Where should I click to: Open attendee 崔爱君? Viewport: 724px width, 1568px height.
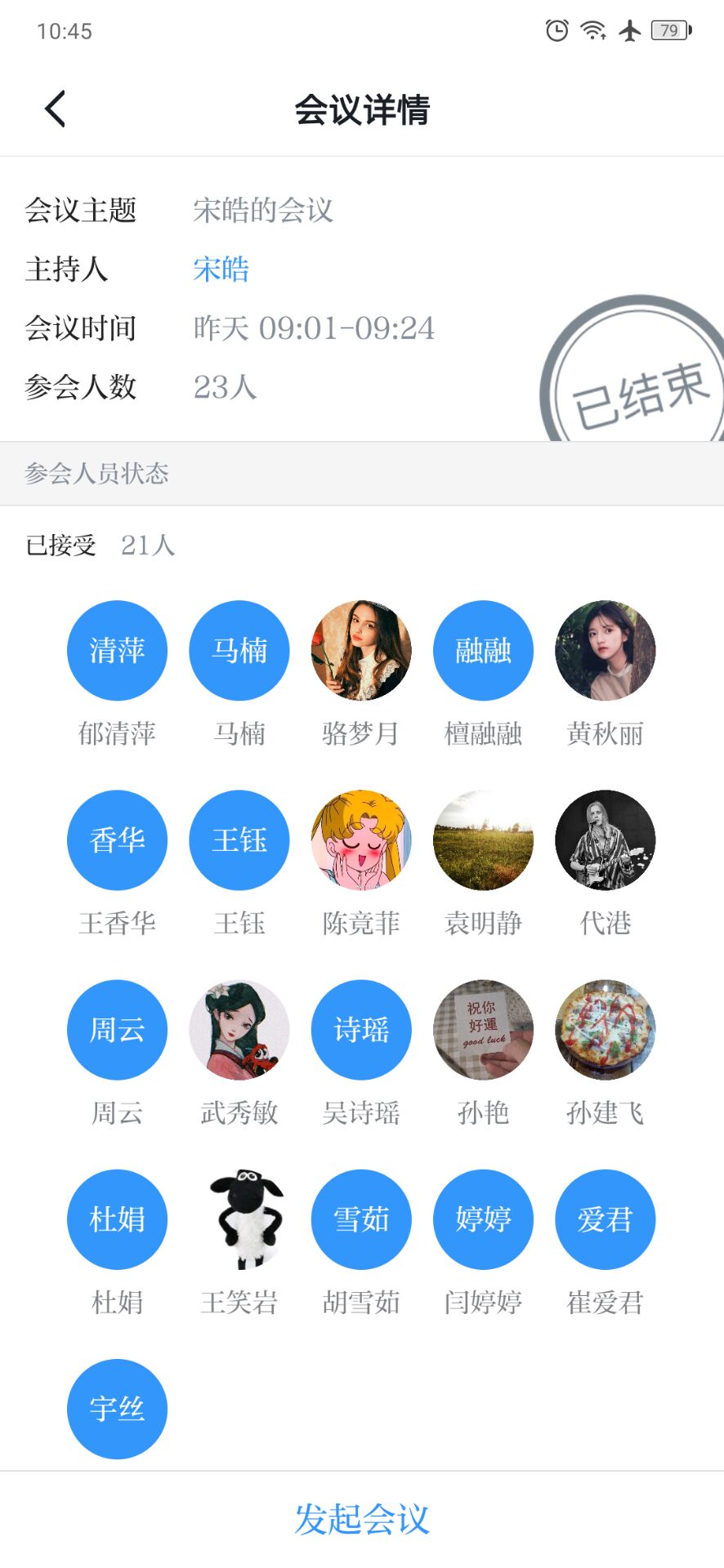click(x=606, y=1219)
